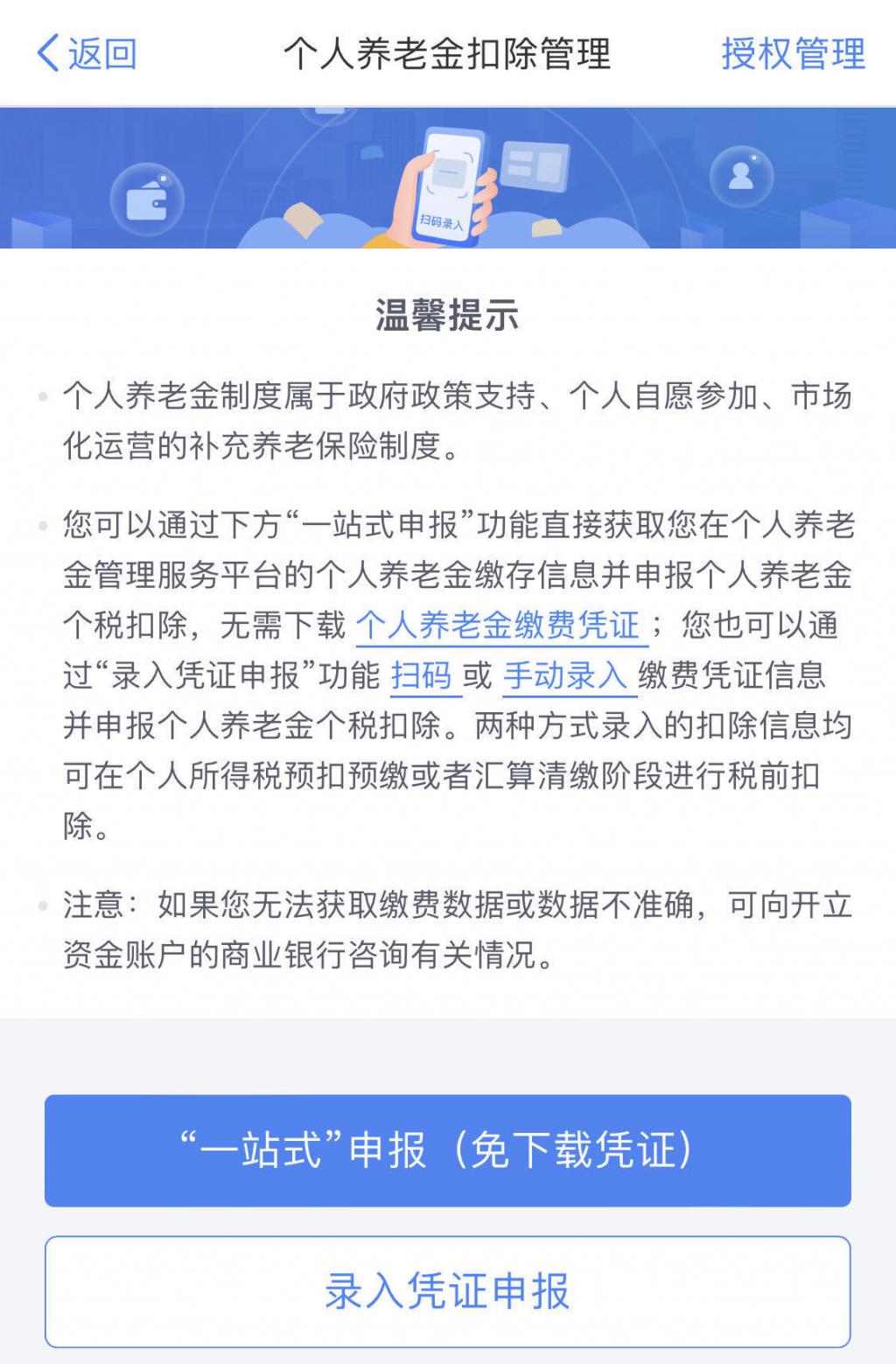Image resolution: width=896 pixels, height=1364 pixels.
Task: Follow the 手动录入 link
Action: [567, 676]
